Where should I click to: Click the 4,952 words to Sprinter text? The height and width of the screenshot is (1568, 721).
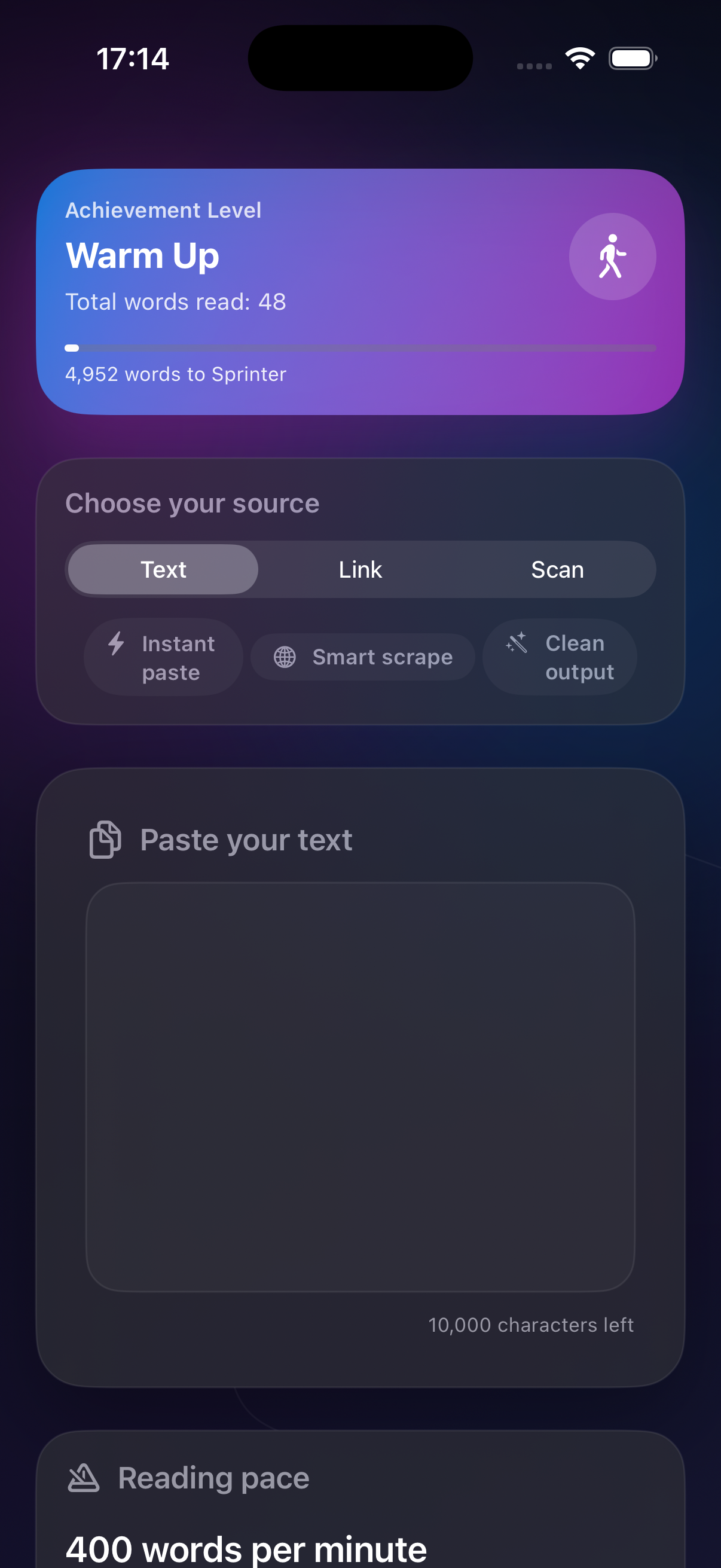(175, 374)
